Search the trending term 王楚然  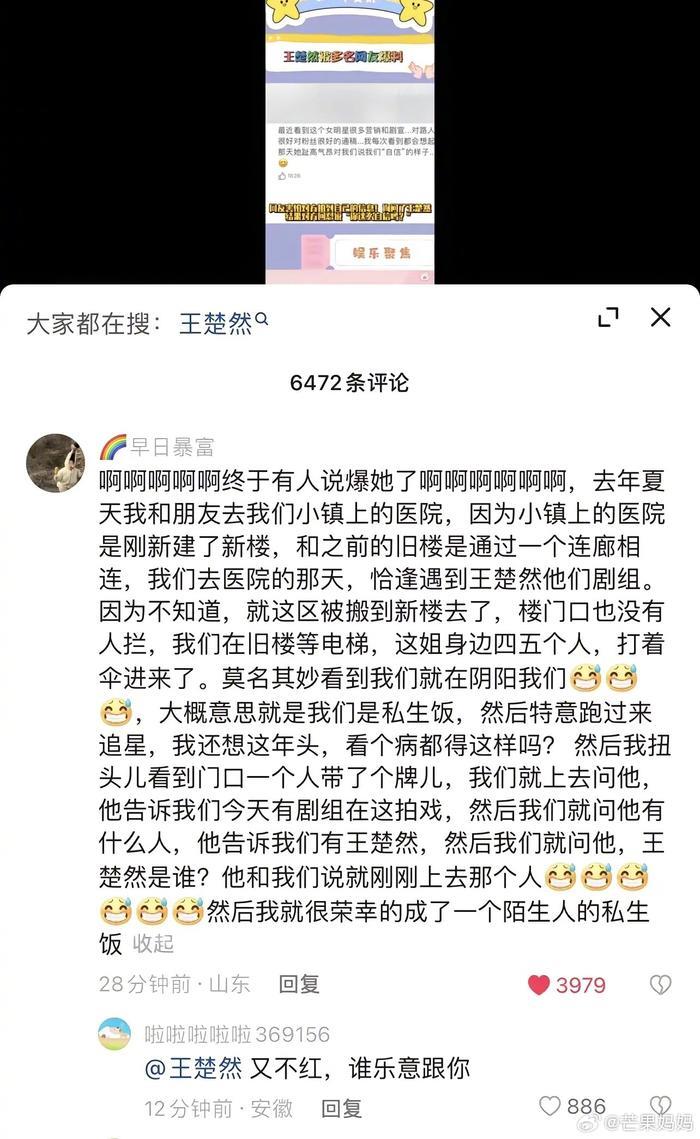click(222, 324)
